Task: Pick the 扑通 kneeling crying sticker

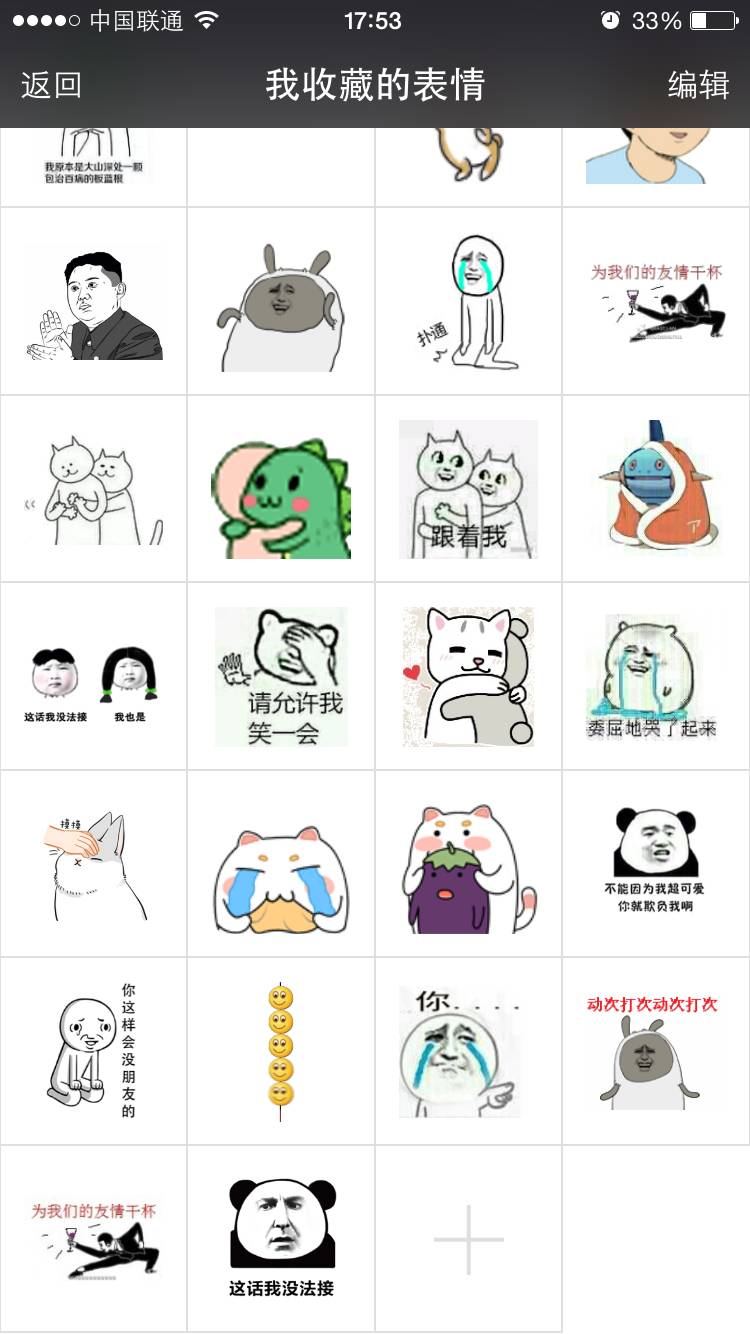Action: pyautogui.click(x=468, y=301)
